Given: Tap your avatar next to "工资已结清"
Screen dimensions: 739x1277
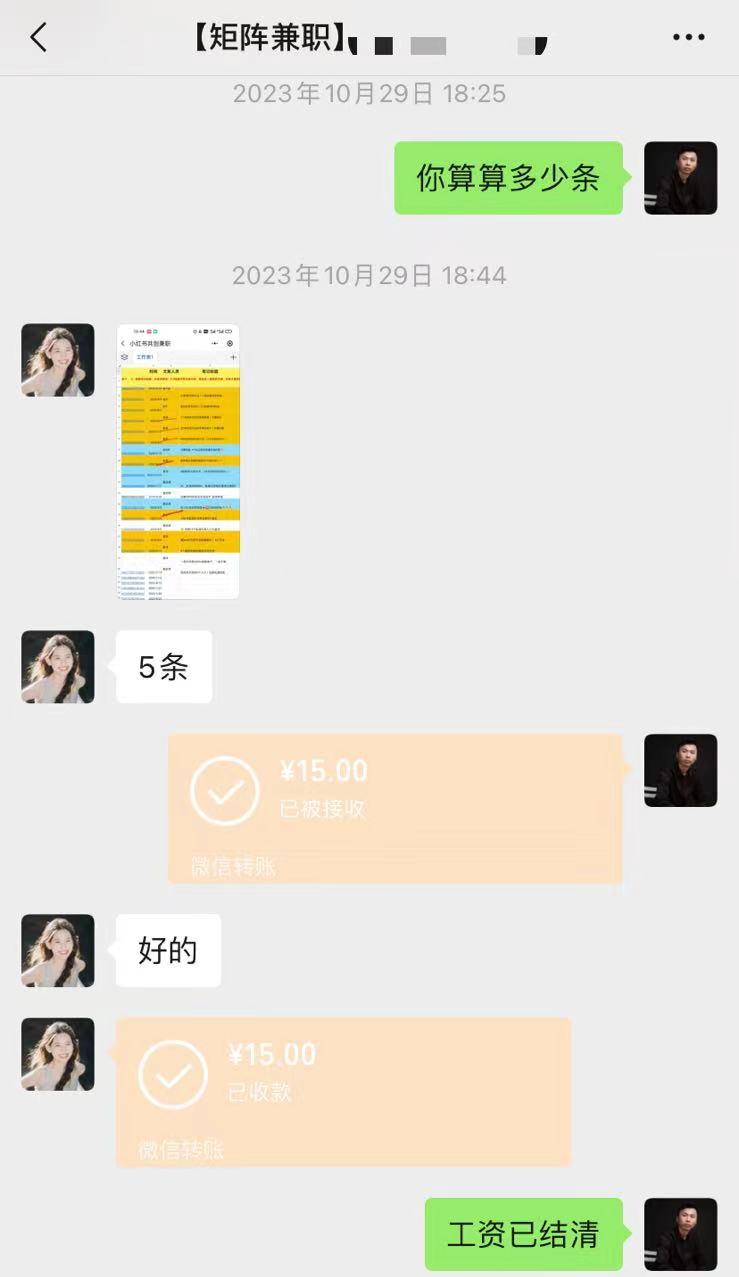Looking at the screenshot, I should 681,1234.
